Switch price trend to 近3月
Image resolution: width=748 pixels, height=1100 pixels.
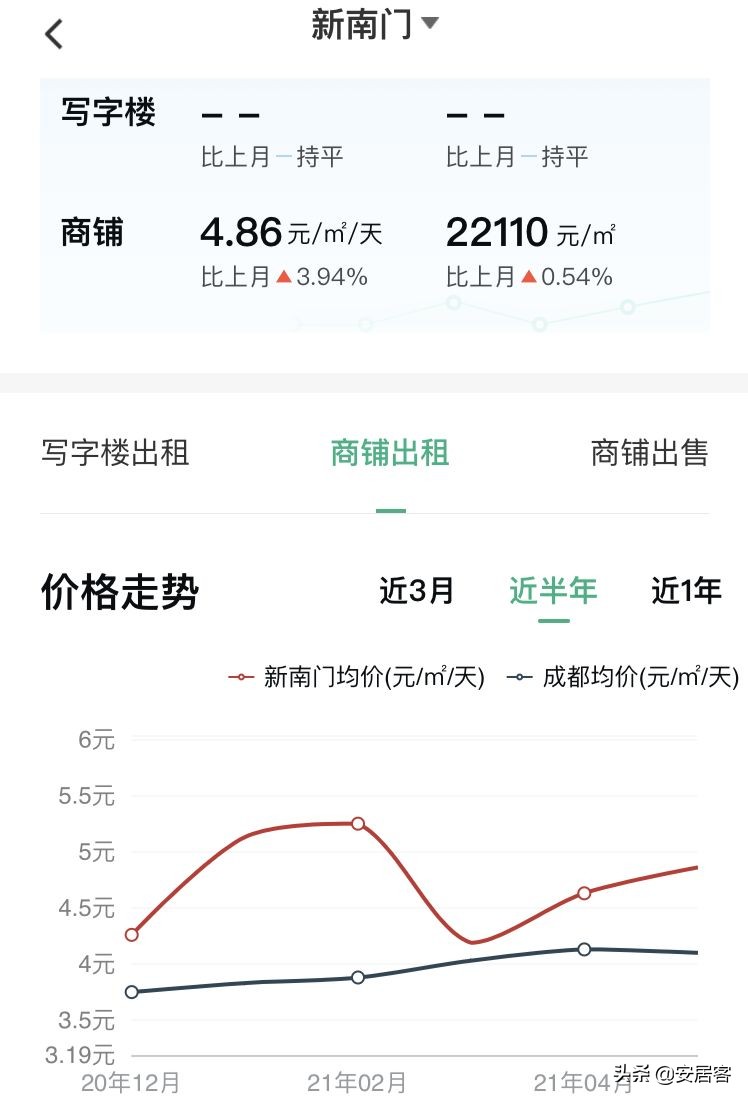coord(414,591)
